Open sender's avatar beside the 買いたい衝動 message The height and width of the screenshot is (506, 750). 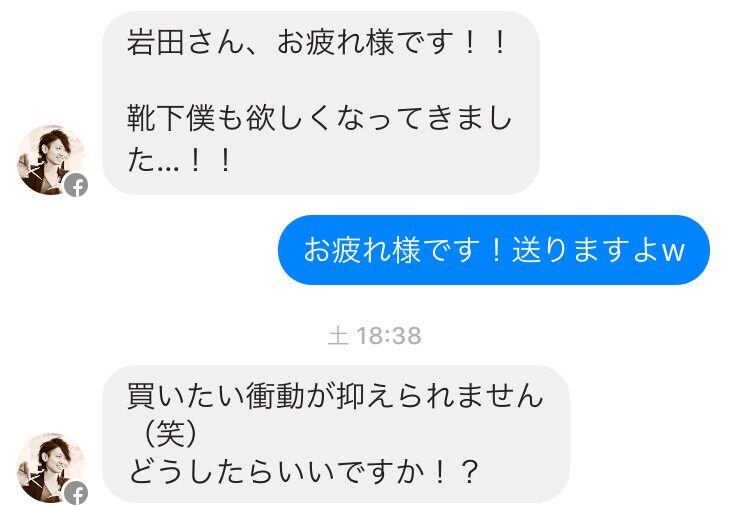coord(51,467)
